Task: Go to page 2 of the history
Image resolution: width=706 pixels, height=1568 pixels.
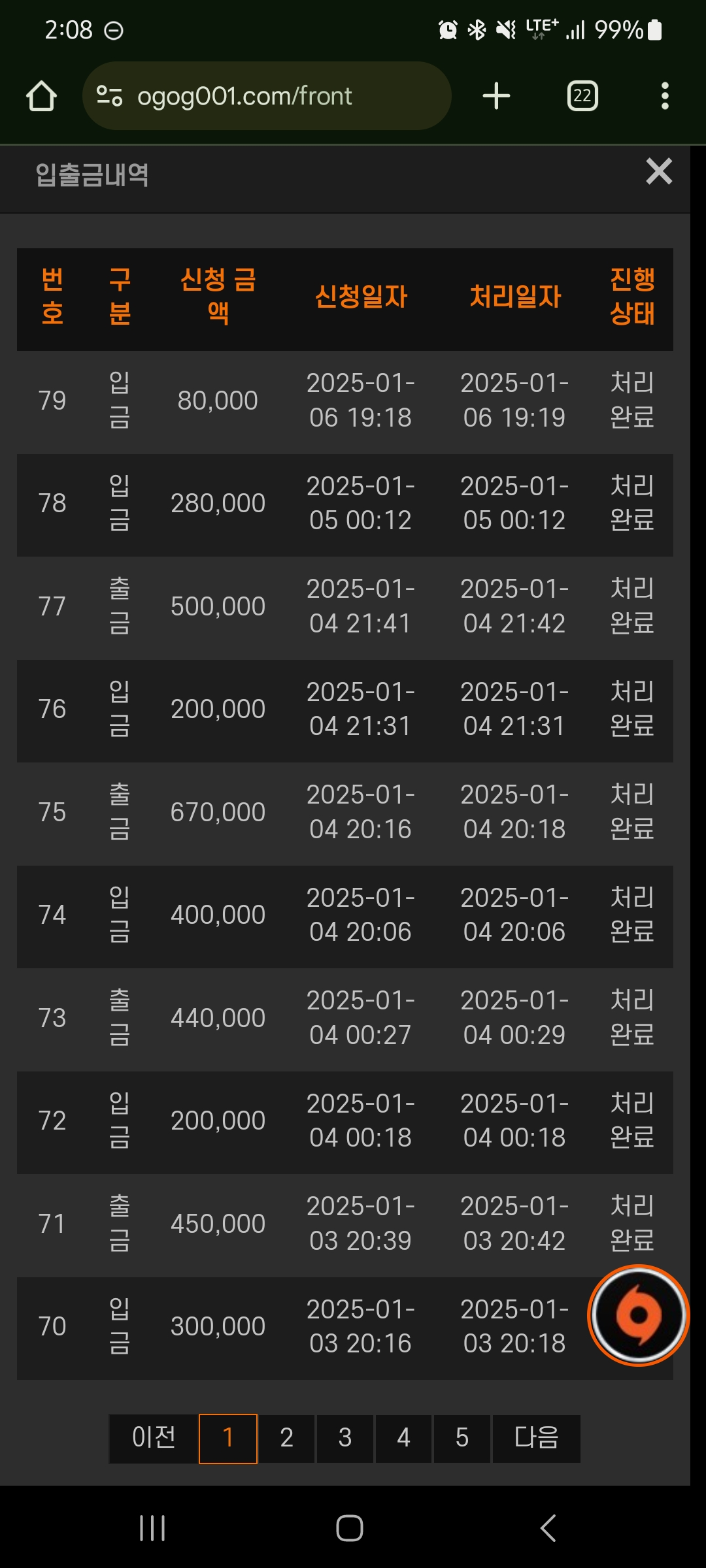Action: (286, 1439)
